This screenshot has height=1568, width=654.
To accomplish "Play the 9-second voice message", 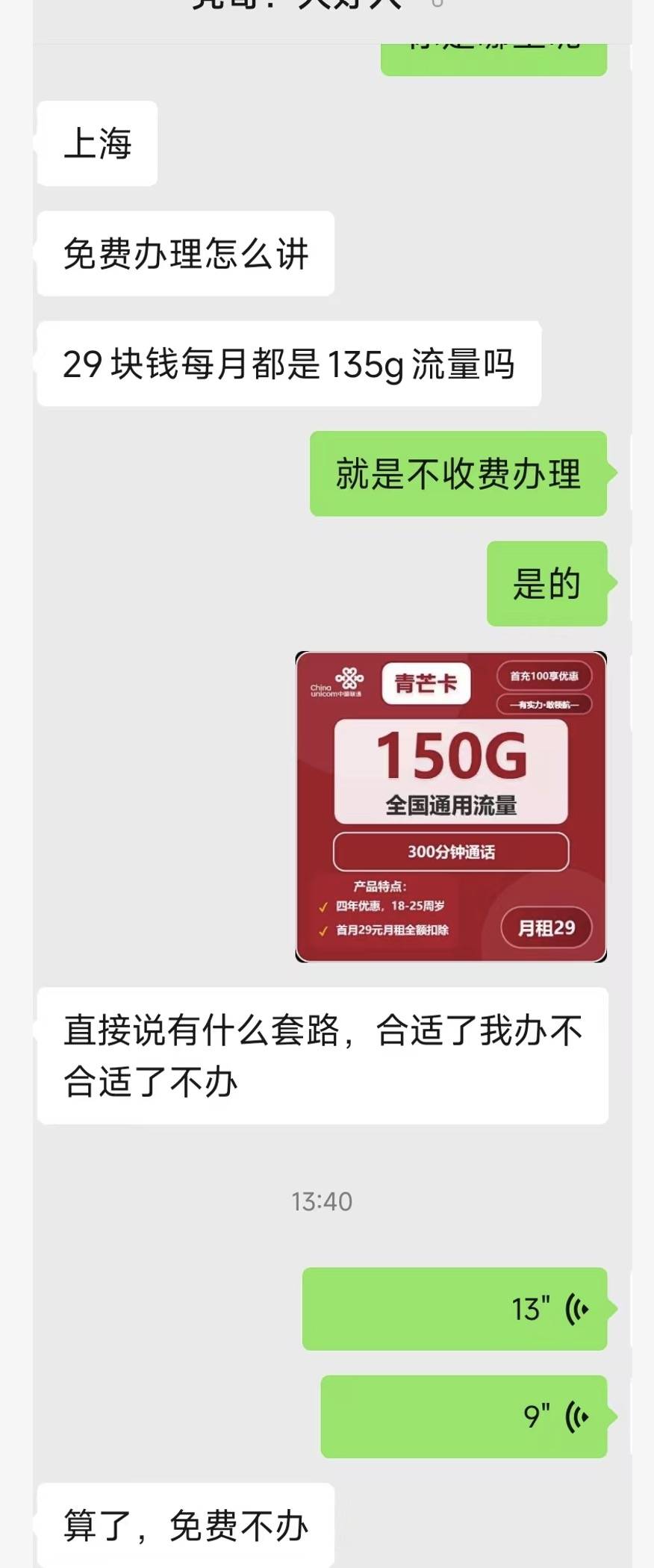I will coord(464,1416).
